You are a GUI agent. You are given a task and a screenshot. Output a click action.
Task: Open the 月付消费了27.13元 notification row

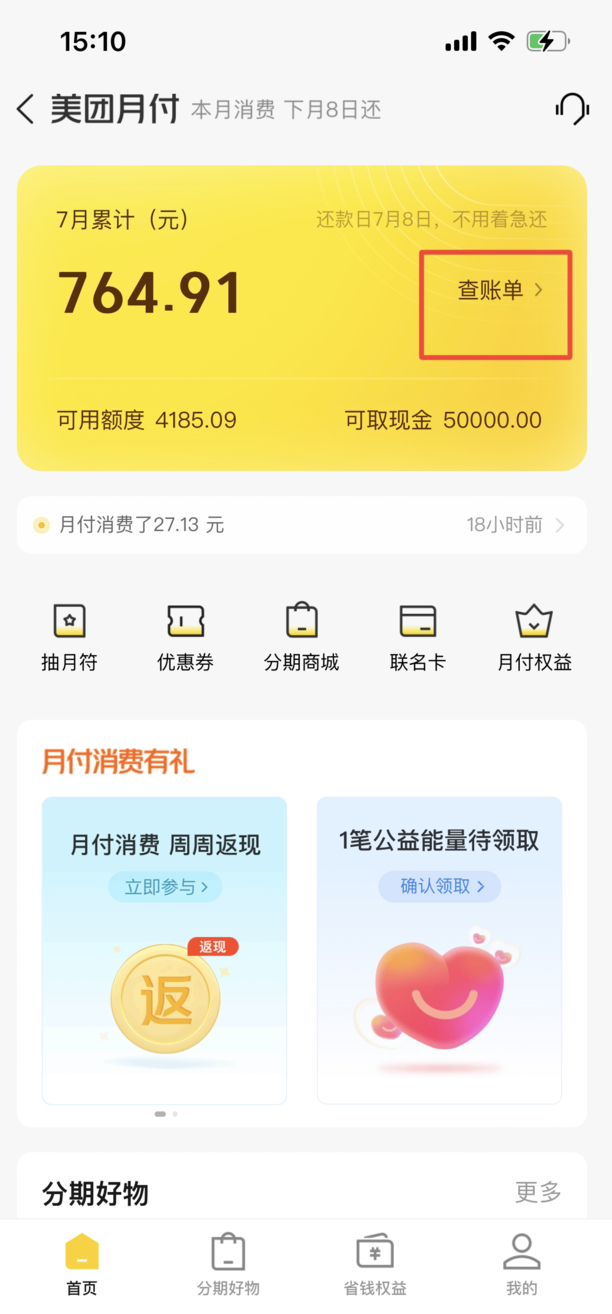click(x=301, y=525)
